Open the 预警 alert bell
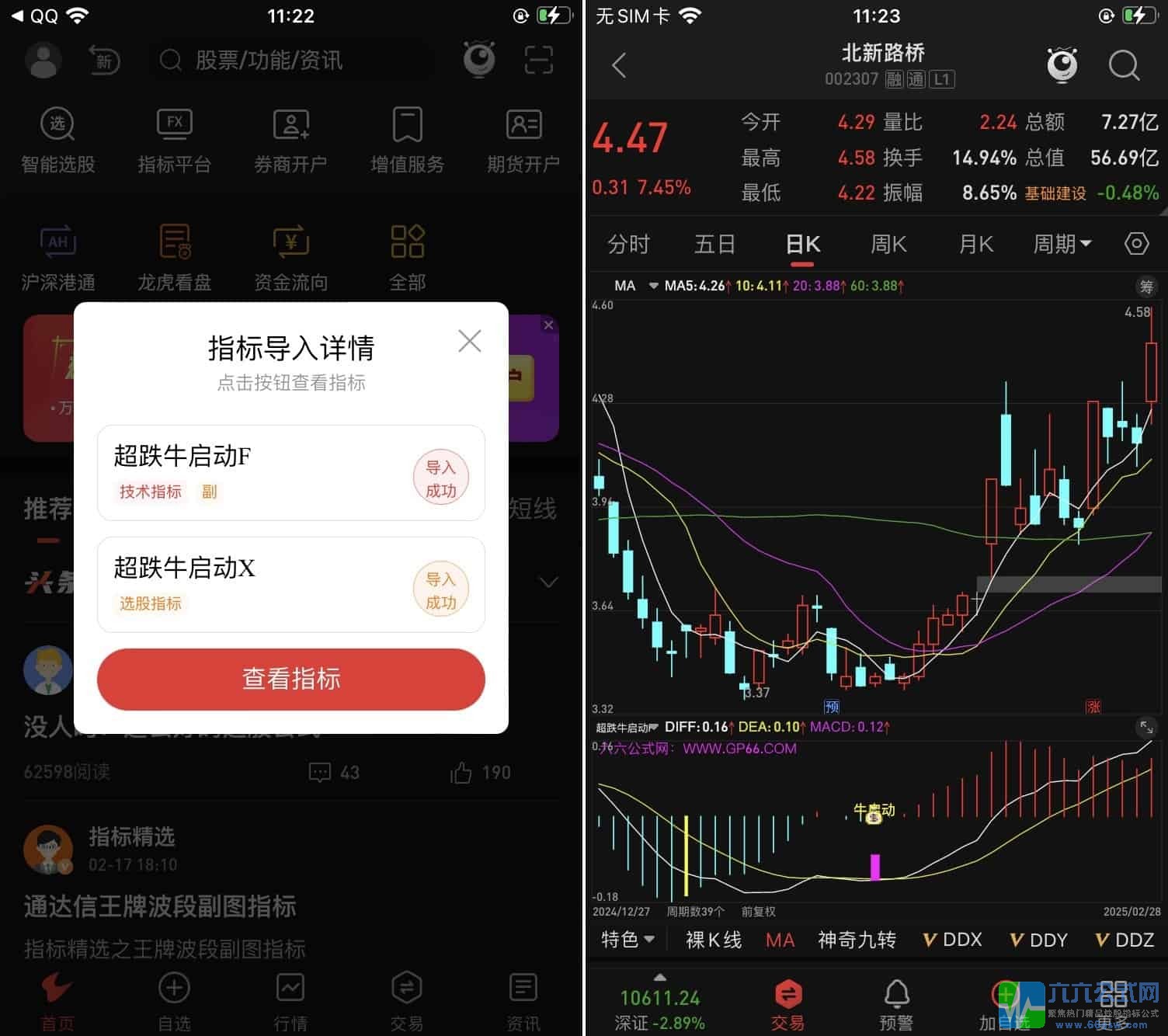Viewport: 1168px width, 1036px height. [896, 1003]
